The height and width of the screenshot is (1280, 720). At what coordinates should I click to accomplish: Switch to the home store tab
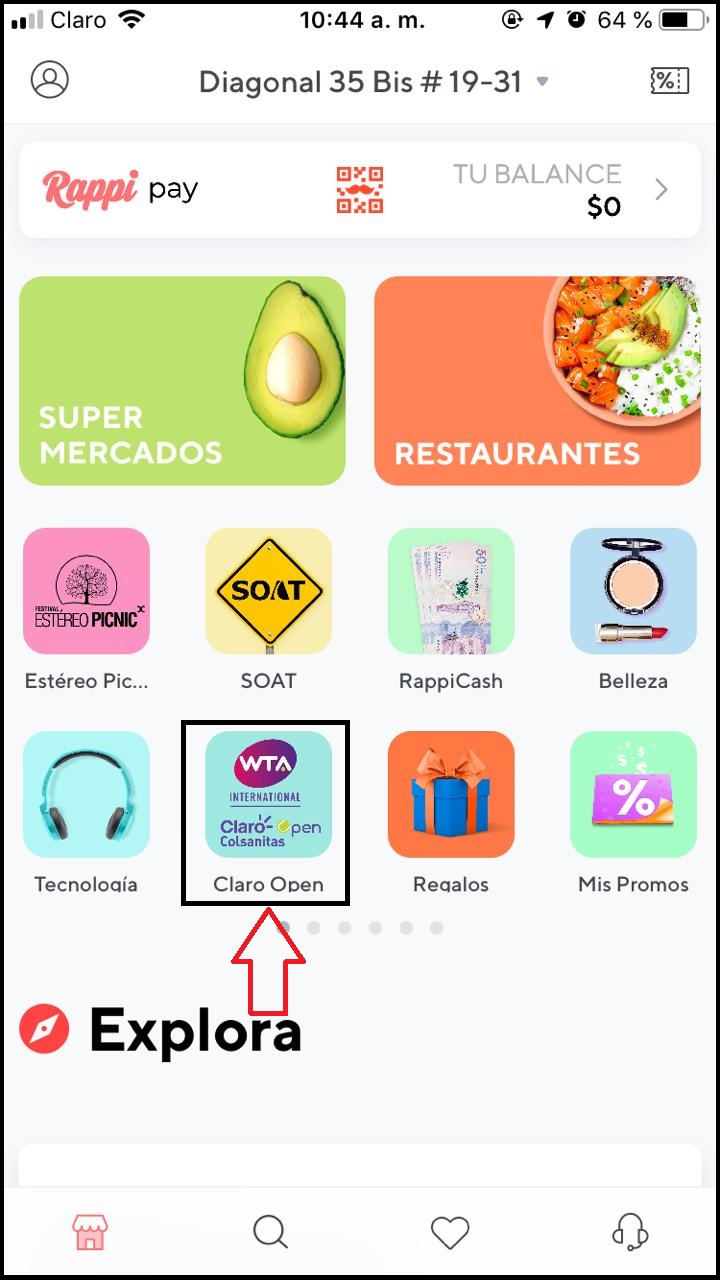(90, 1231)
